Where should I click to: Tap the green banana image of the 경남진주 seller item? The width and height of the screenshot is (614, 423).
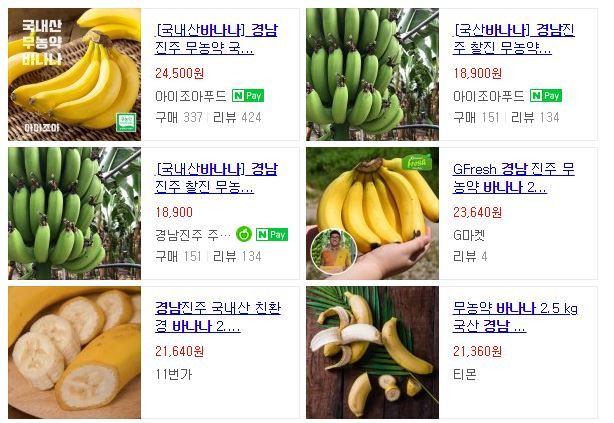coord(75,213)
